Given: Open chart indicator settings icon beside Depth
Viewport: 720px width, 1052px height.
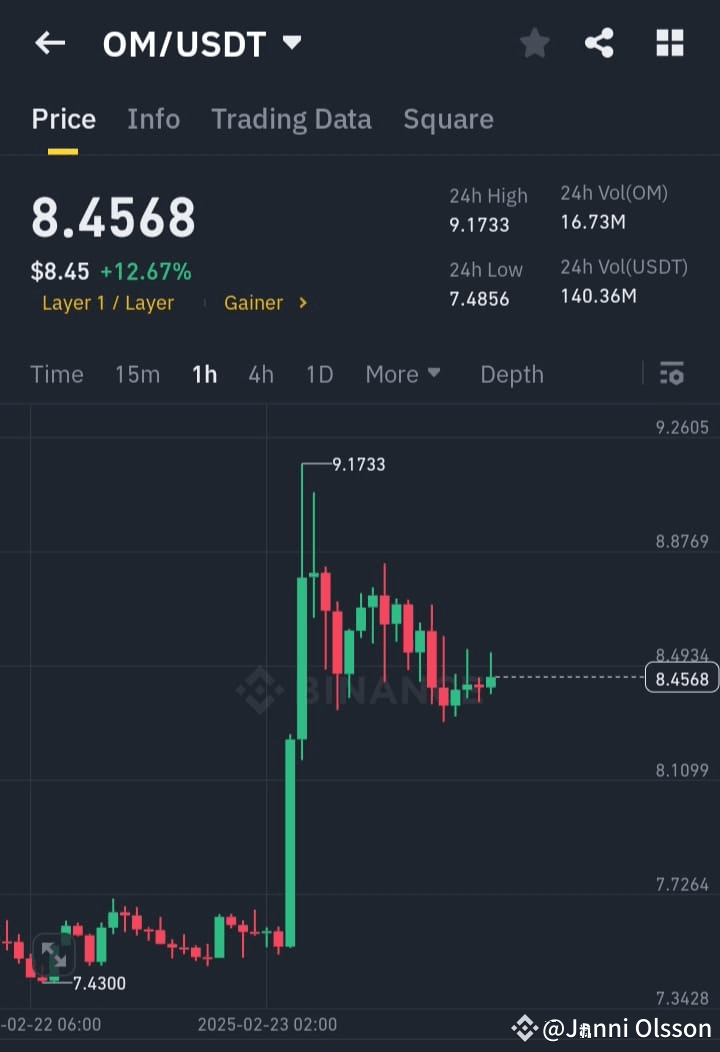Looking at the screenshot, I should [x=671, y=374].
